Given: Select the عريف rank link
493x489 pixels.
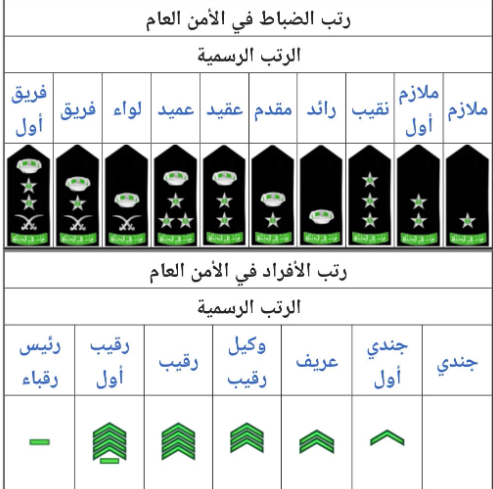Looking at the screenshot, I should pos(317,362).
